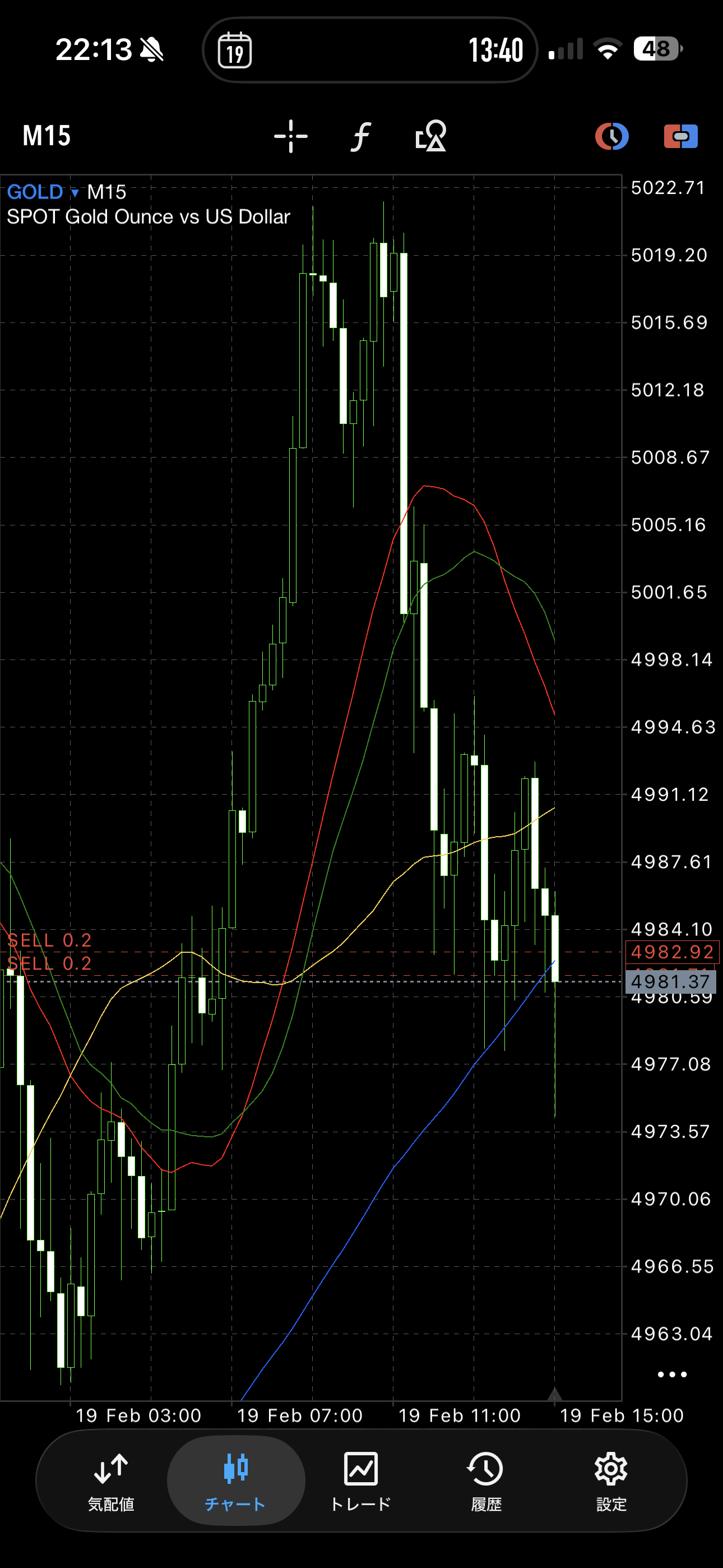
Task: Open the three-dot chart options menu
Action: coord(672,1375)
